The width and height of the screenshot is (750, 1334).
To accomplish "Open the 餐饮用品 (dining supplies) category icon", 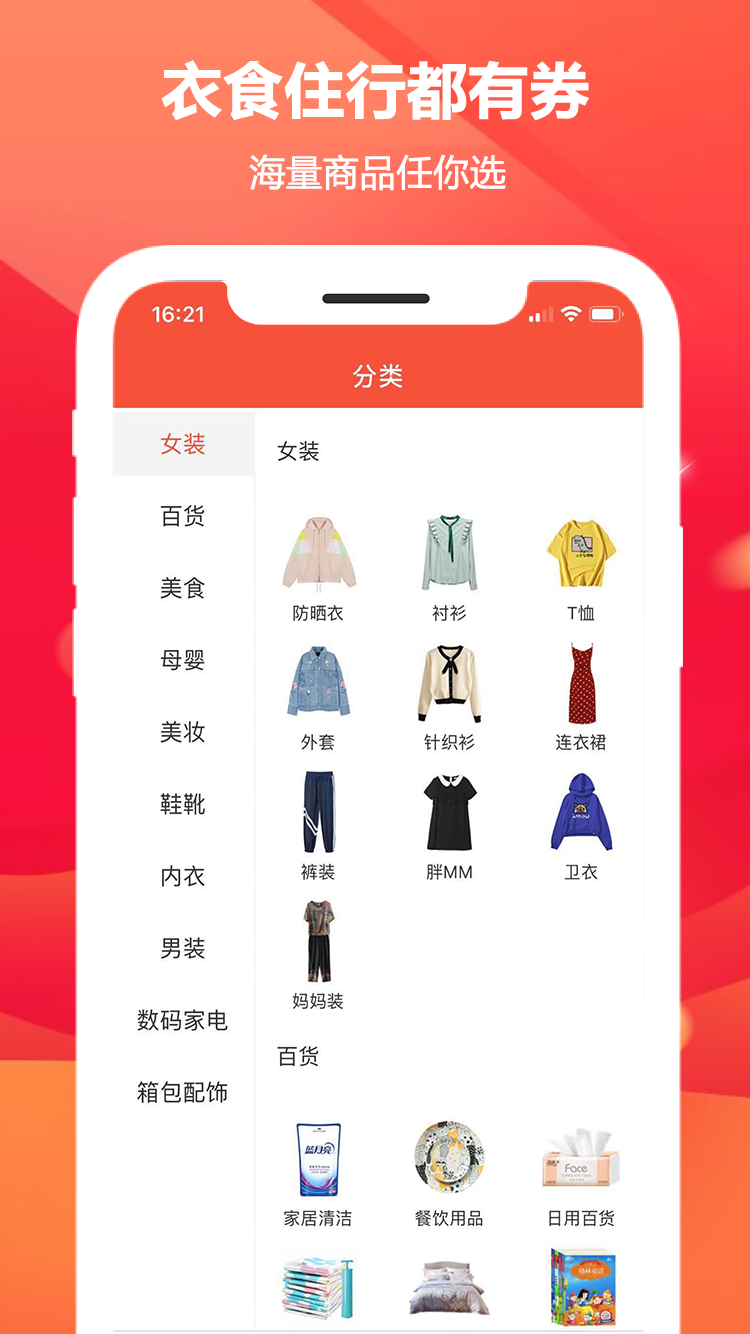I will tap(450, 1157).
